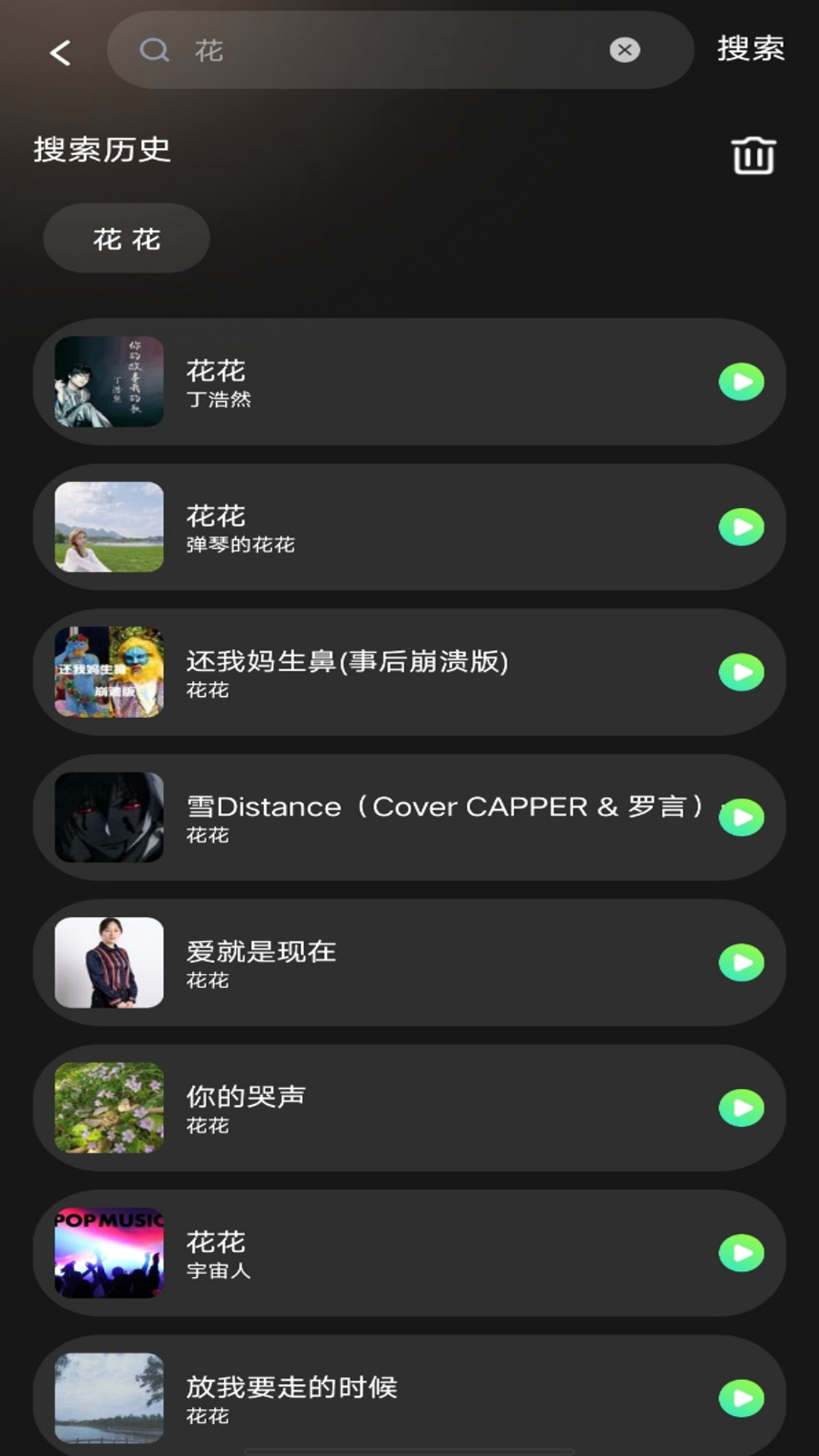Tap the 搜索 button to search
The image size is (819, 1456).
750,49
